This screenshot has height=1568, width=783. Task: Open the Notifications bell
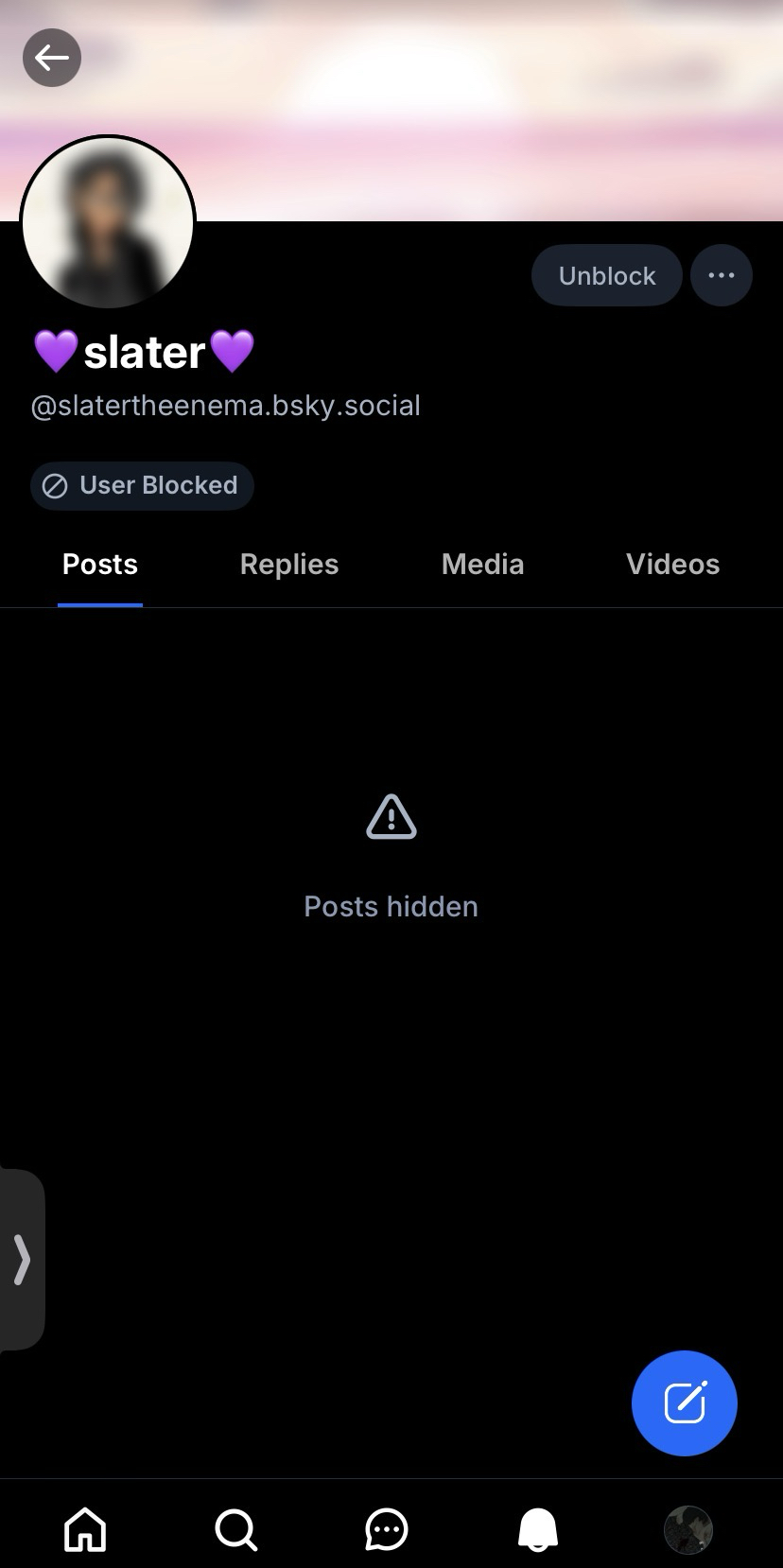538,1529
